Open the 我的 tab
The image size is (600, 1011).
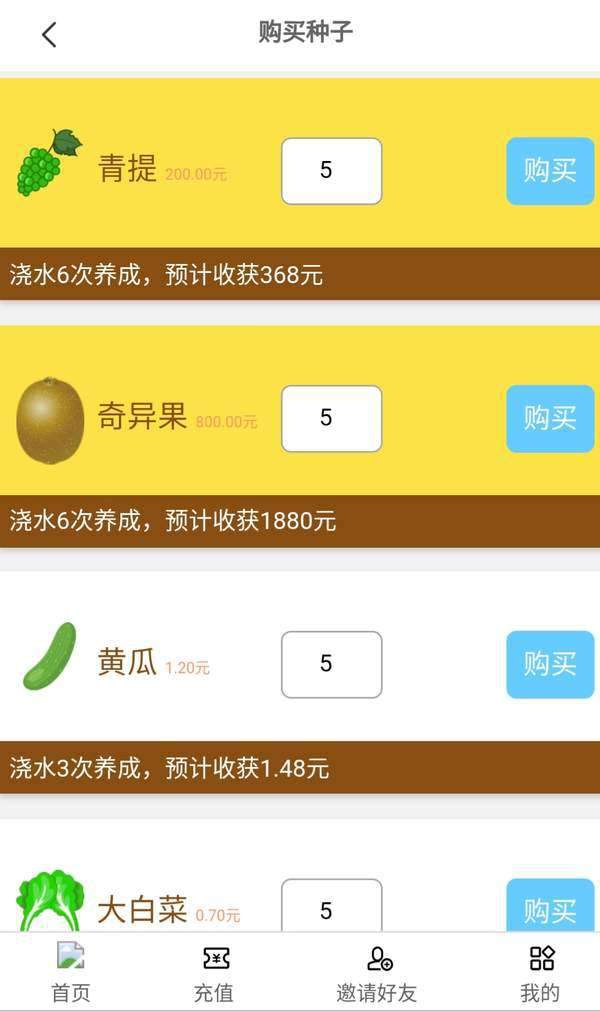(540, 972)
